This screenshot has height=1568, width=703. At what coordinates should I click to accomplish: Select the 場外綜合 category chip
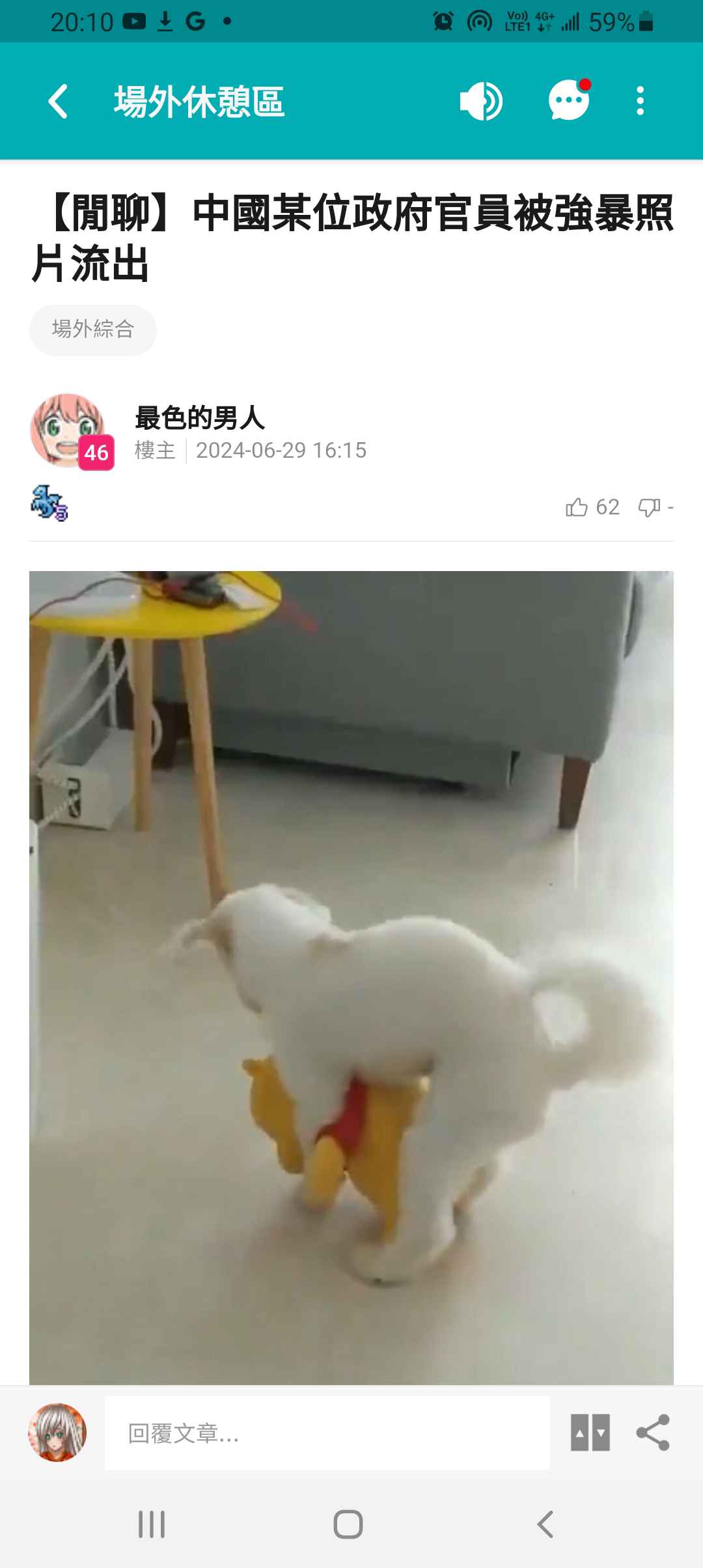pos(93,329)
